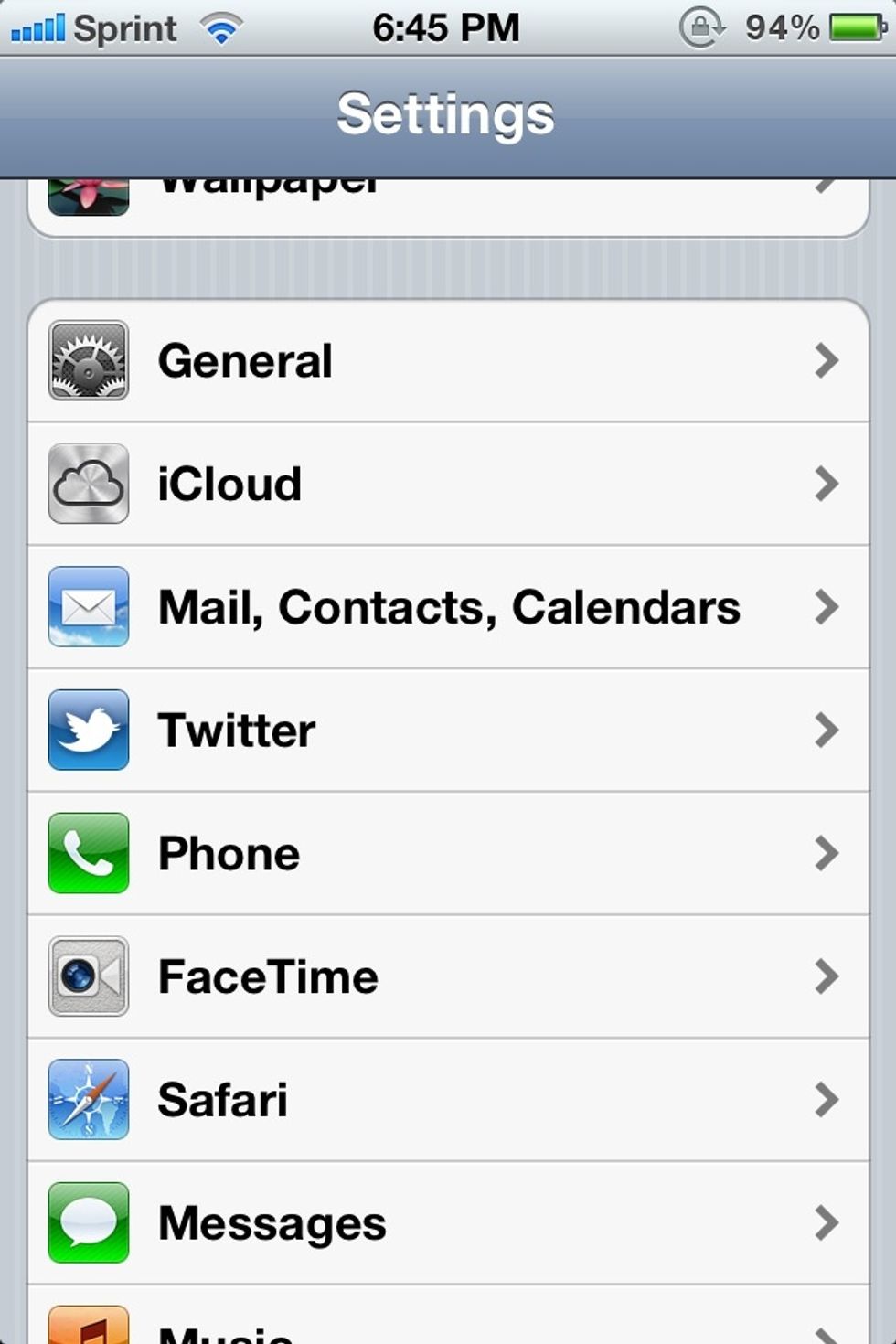This screenshot has width=896, height=1344.
Task: Open Safari settings
Action: [x=448, y=1100]
